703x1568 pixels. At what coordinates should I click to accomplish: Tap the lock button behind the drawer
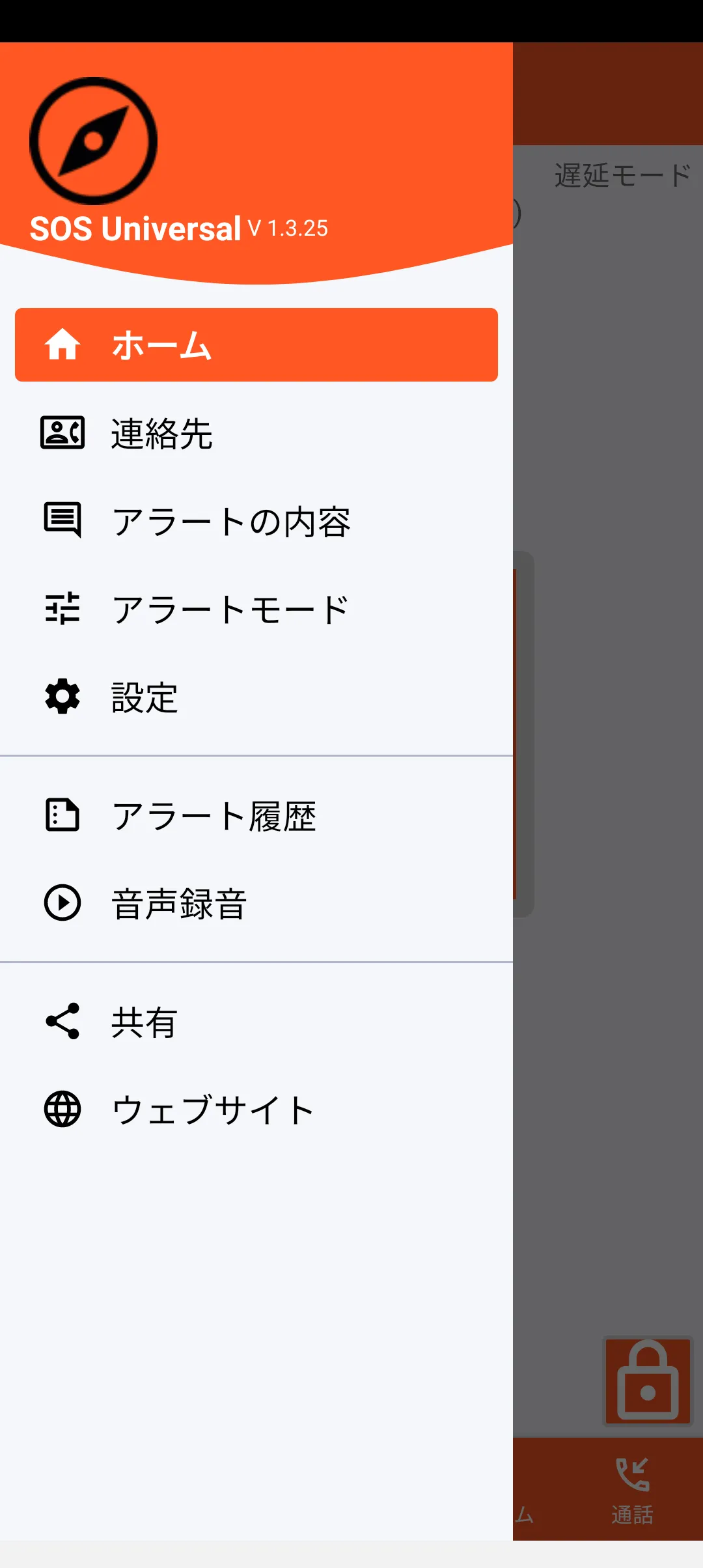click(647, 1380)
